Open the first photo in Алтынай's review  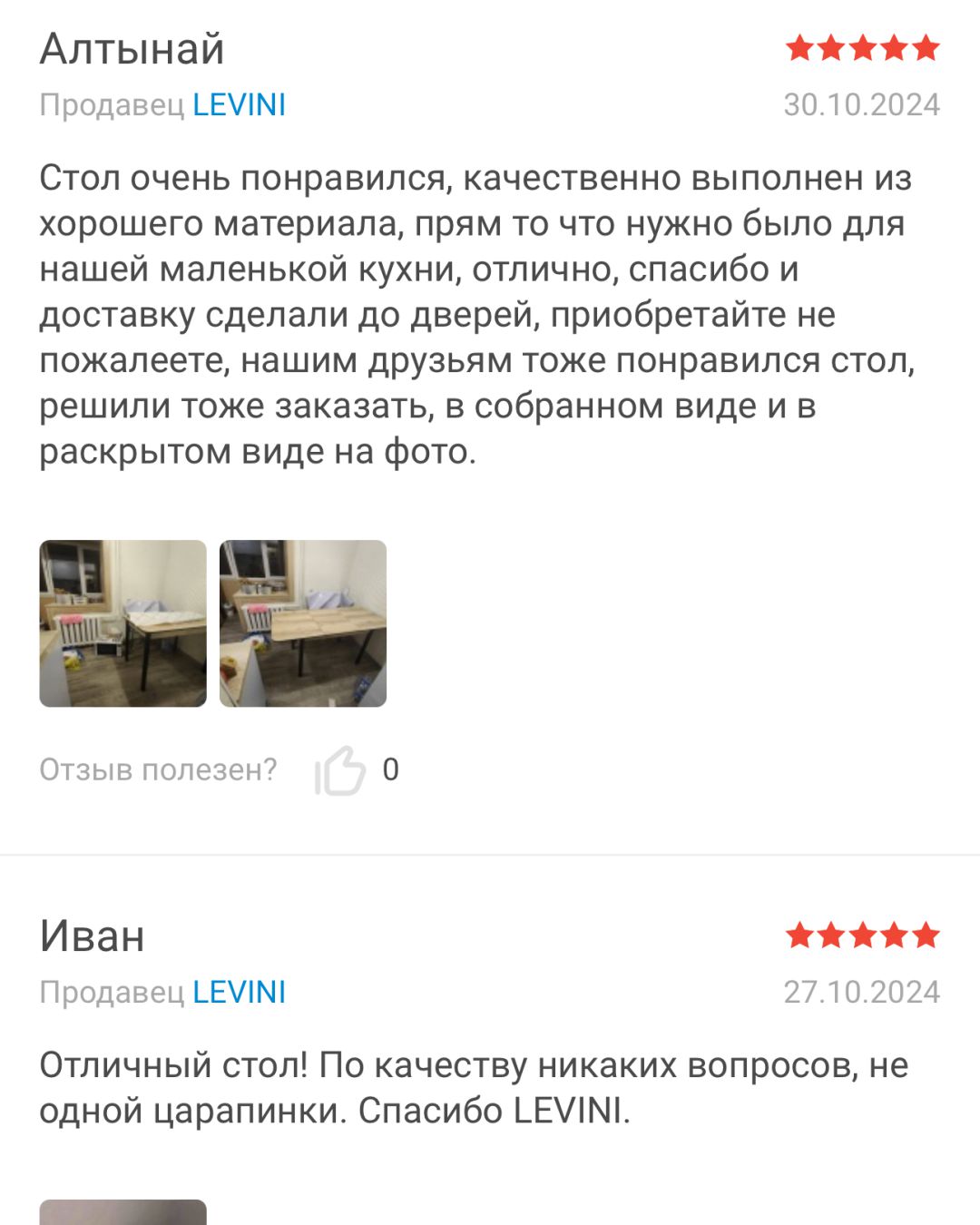[x=122, y=623]
